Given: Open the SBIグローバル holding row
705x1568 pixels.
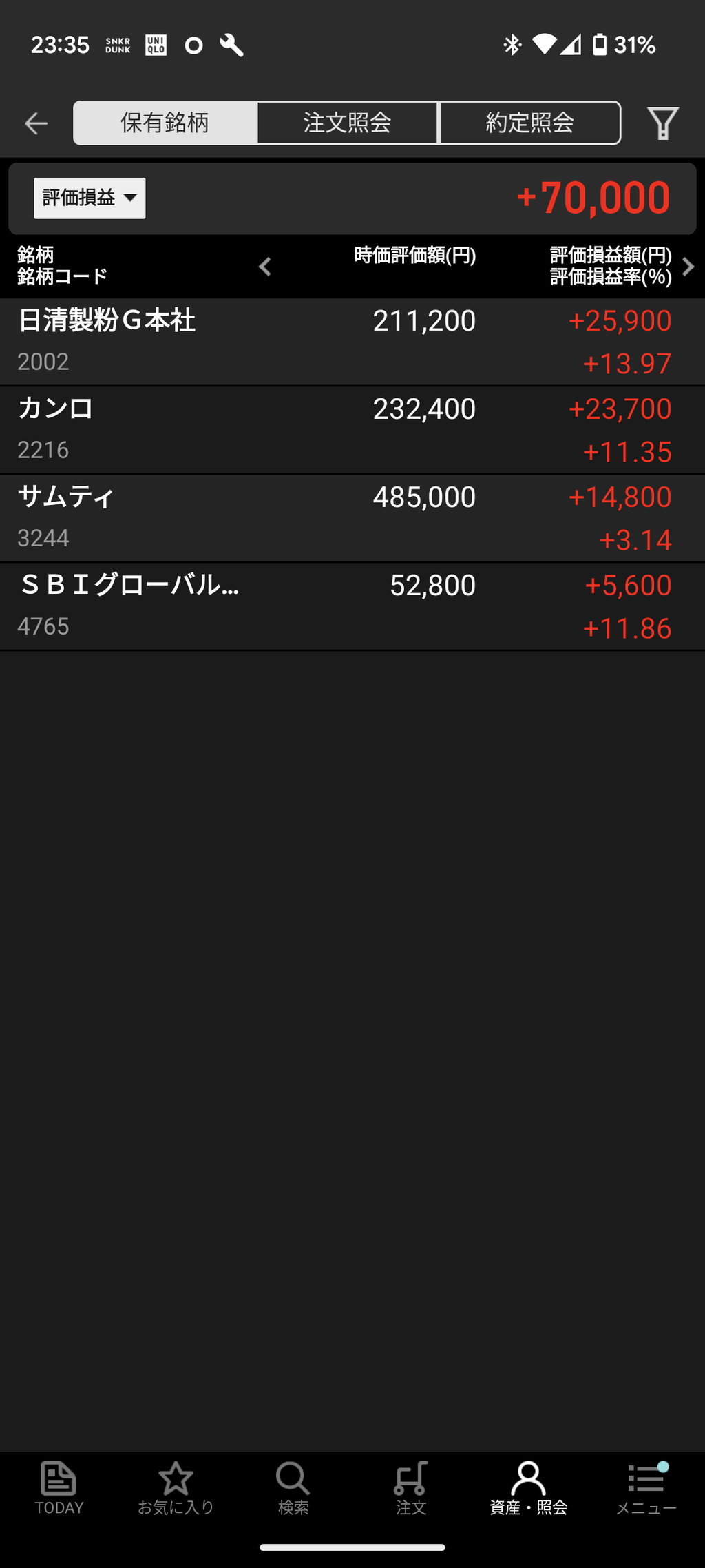Looking at the screenshot, I should [352, 606].
